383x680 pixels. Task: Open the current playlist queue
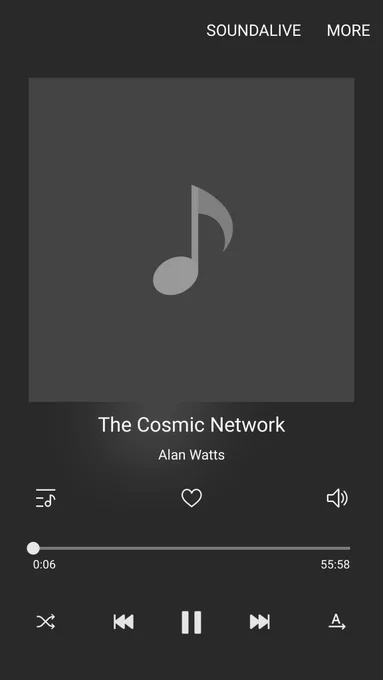click(x=46, y=498)
